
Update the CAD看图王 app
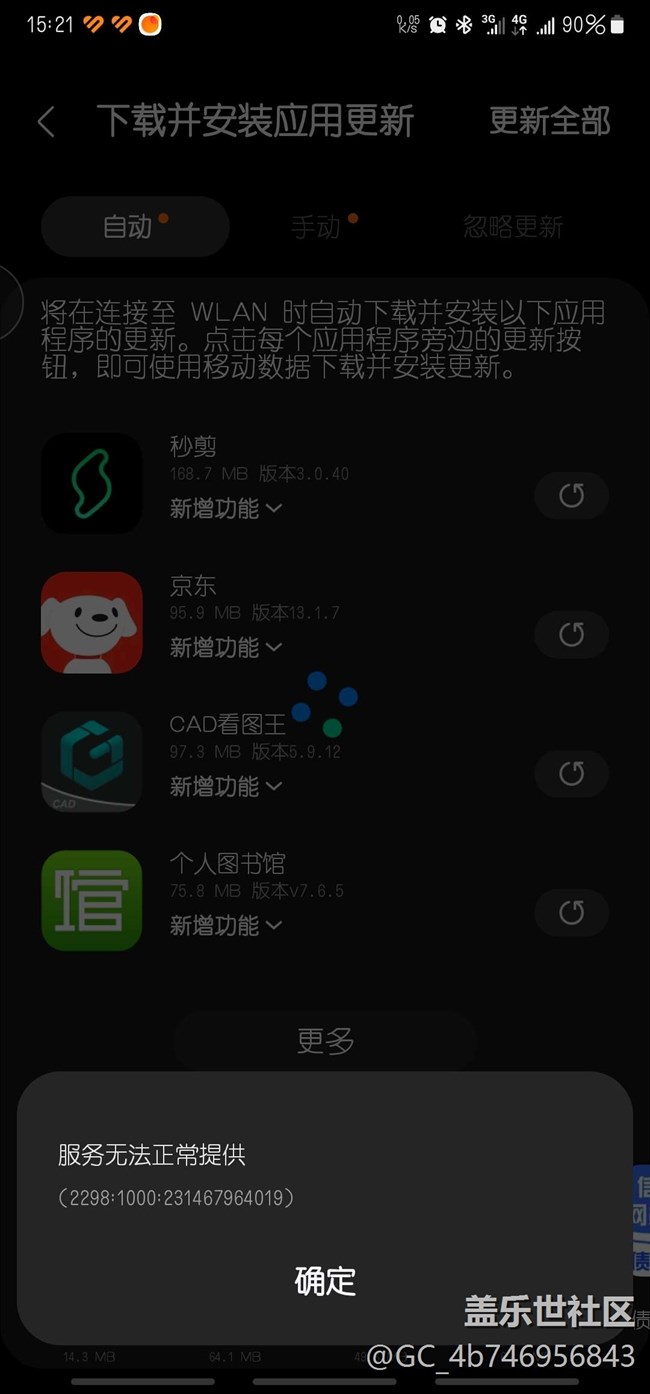point(571,773)
